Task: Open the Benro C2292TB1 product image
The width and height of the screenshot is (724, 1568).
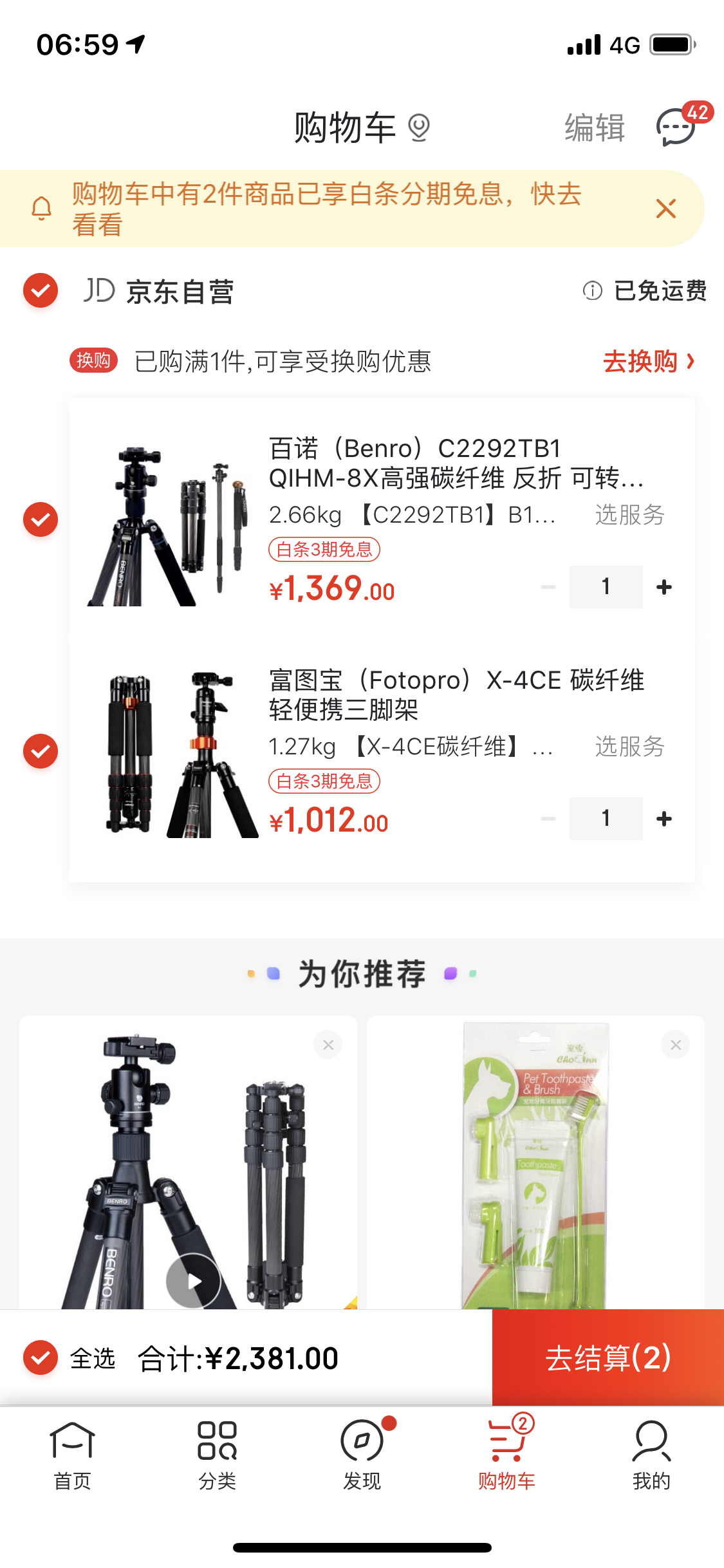Action: coord(169,525)
